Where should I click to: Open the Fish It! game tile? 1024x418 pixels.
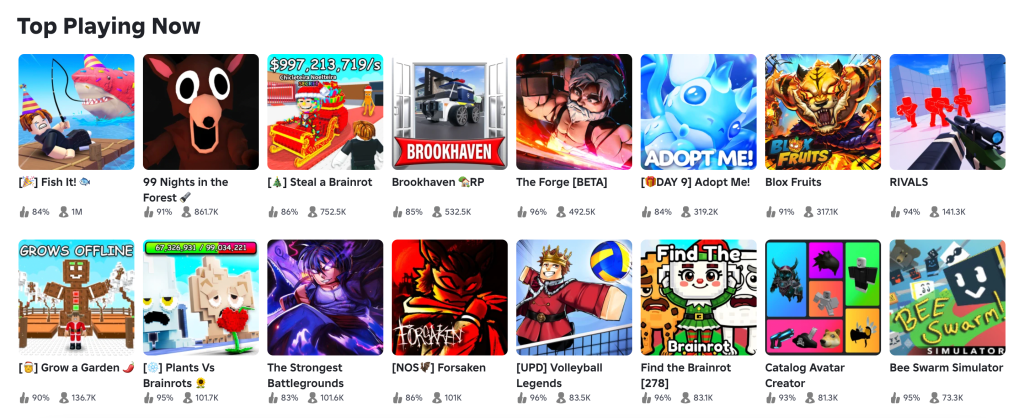76,112
